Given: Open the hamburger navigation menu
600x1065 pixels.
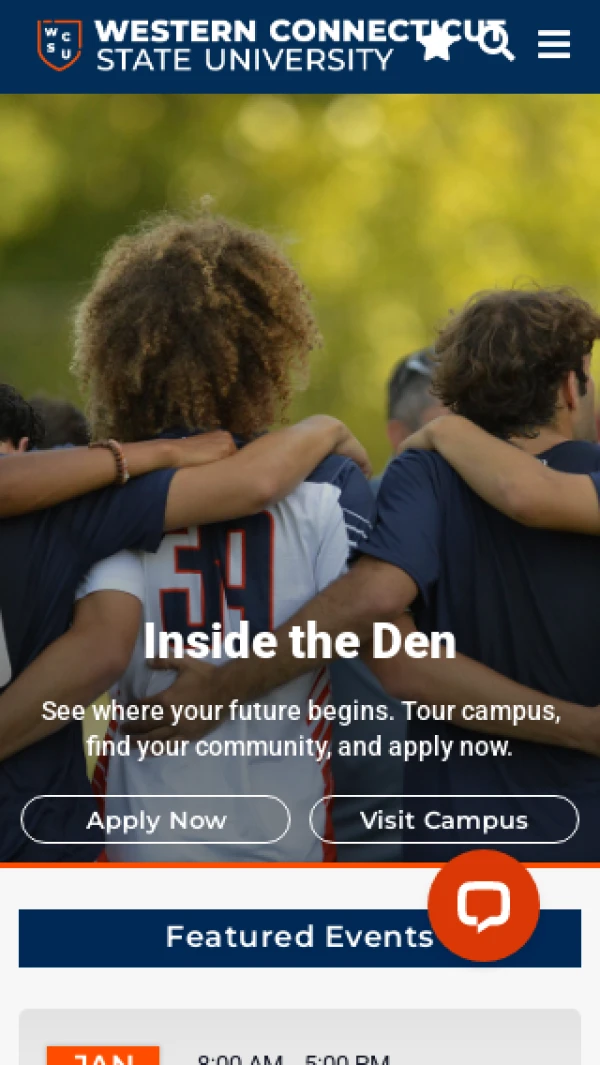Looking at the screenshot, I should tap(553, 44).
